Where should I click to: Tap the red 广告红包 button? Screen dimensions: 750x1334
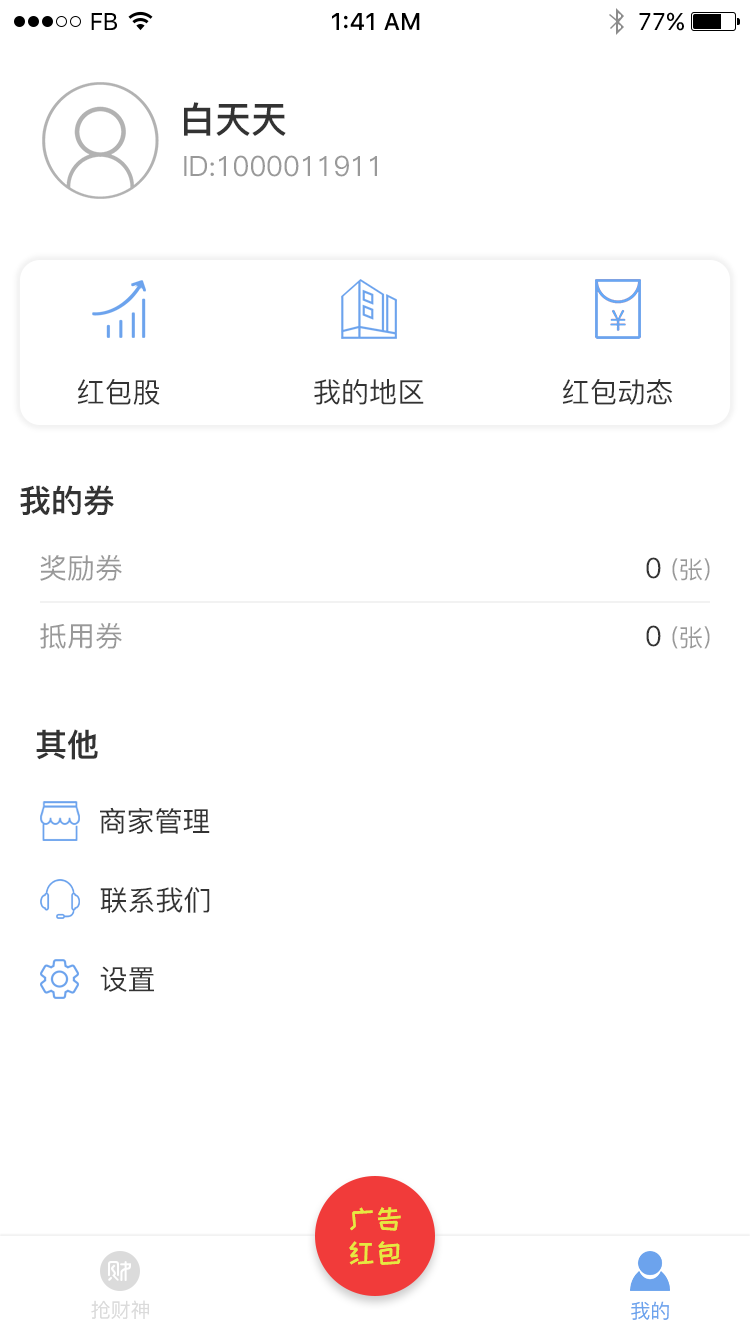point(375,1236)
